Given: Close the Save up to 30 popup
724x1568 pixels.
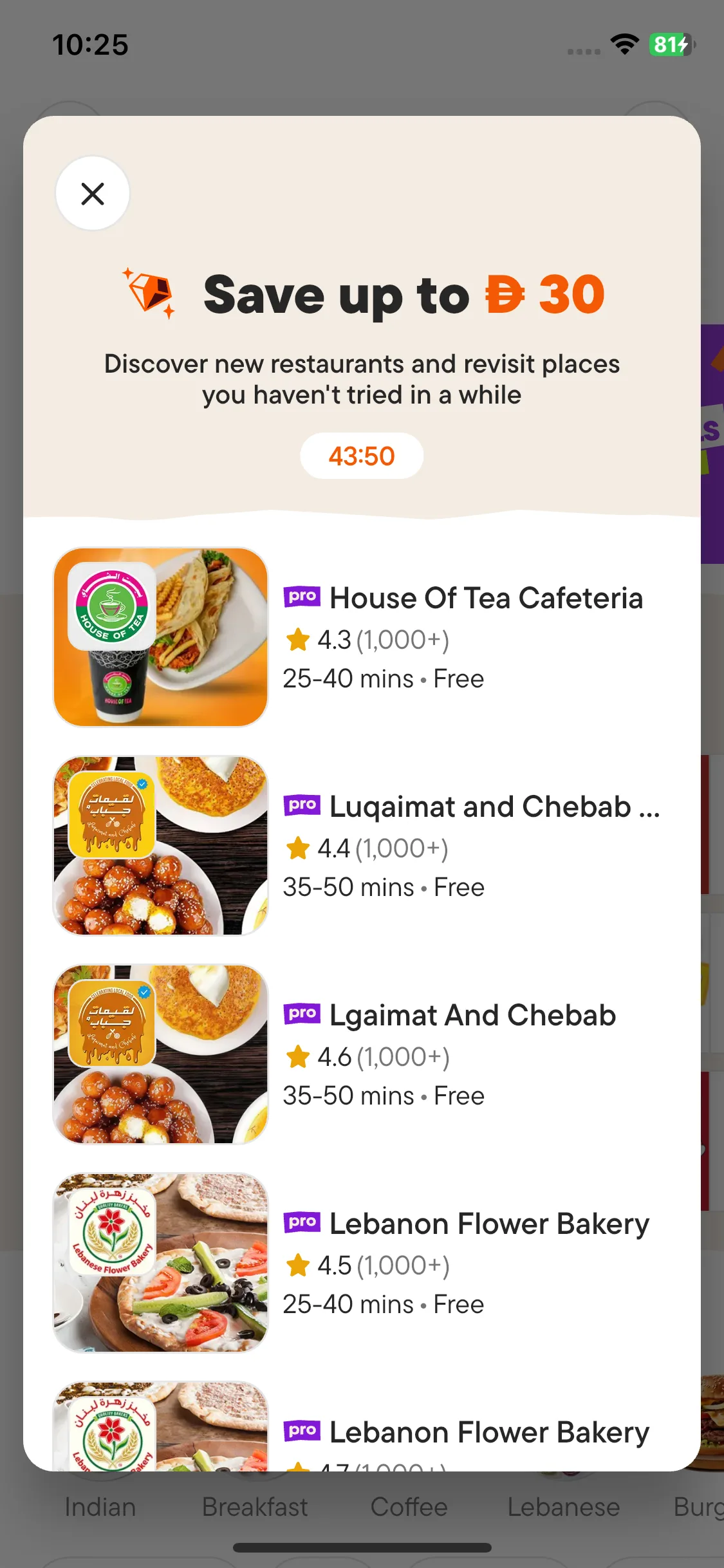Looking at the screenshot, I should click(93, 193).
